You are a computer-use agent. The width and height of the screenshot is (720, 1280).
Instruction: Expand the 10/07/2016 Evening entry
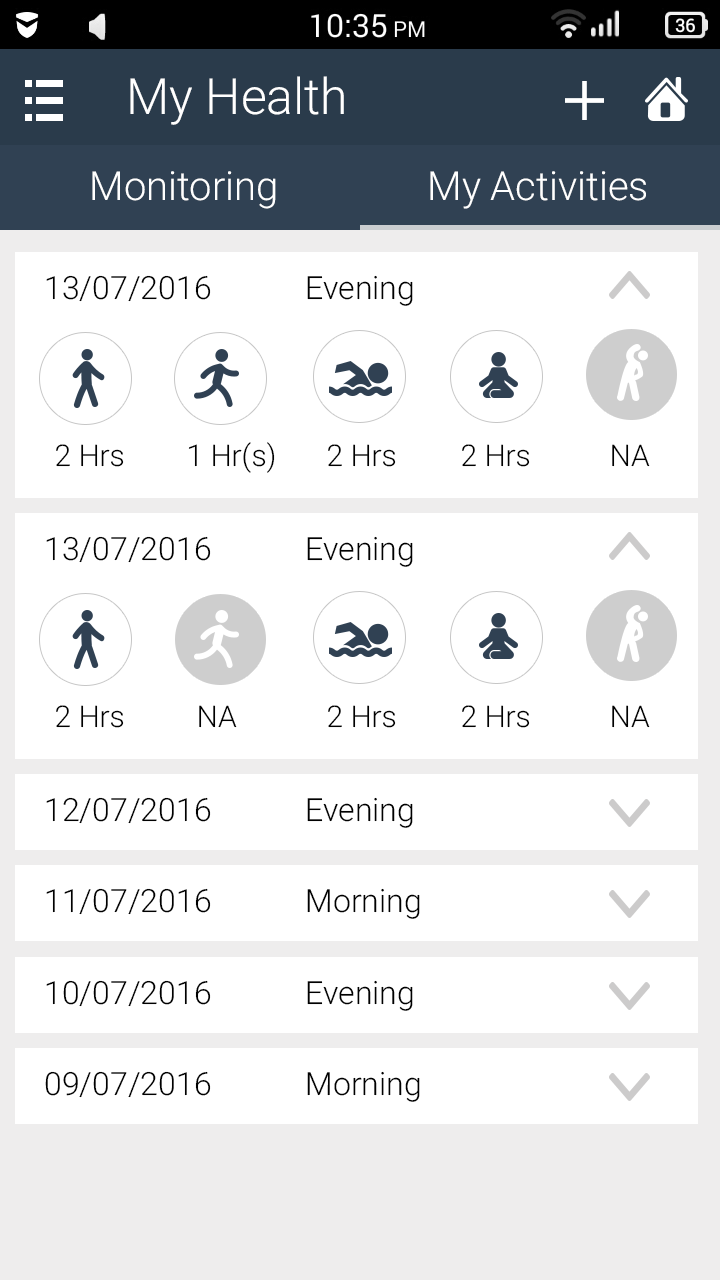[629, 995]
